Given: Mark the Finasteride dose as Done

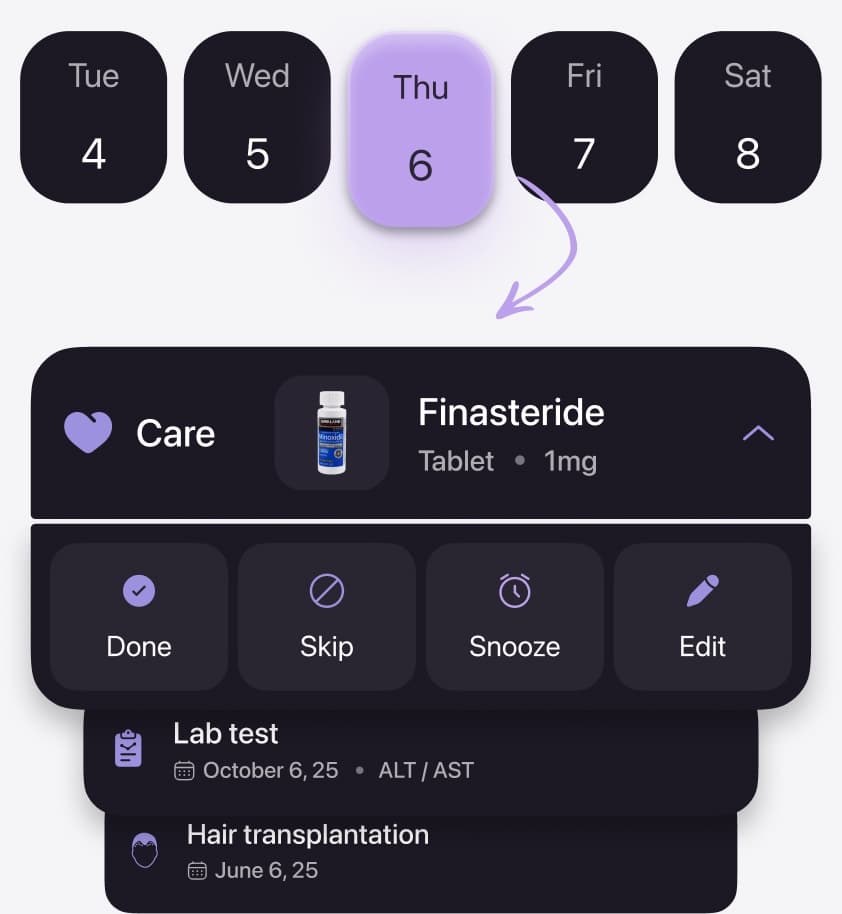Looking at the screenshot, I should pyautogui.click(x=138, y=616).
